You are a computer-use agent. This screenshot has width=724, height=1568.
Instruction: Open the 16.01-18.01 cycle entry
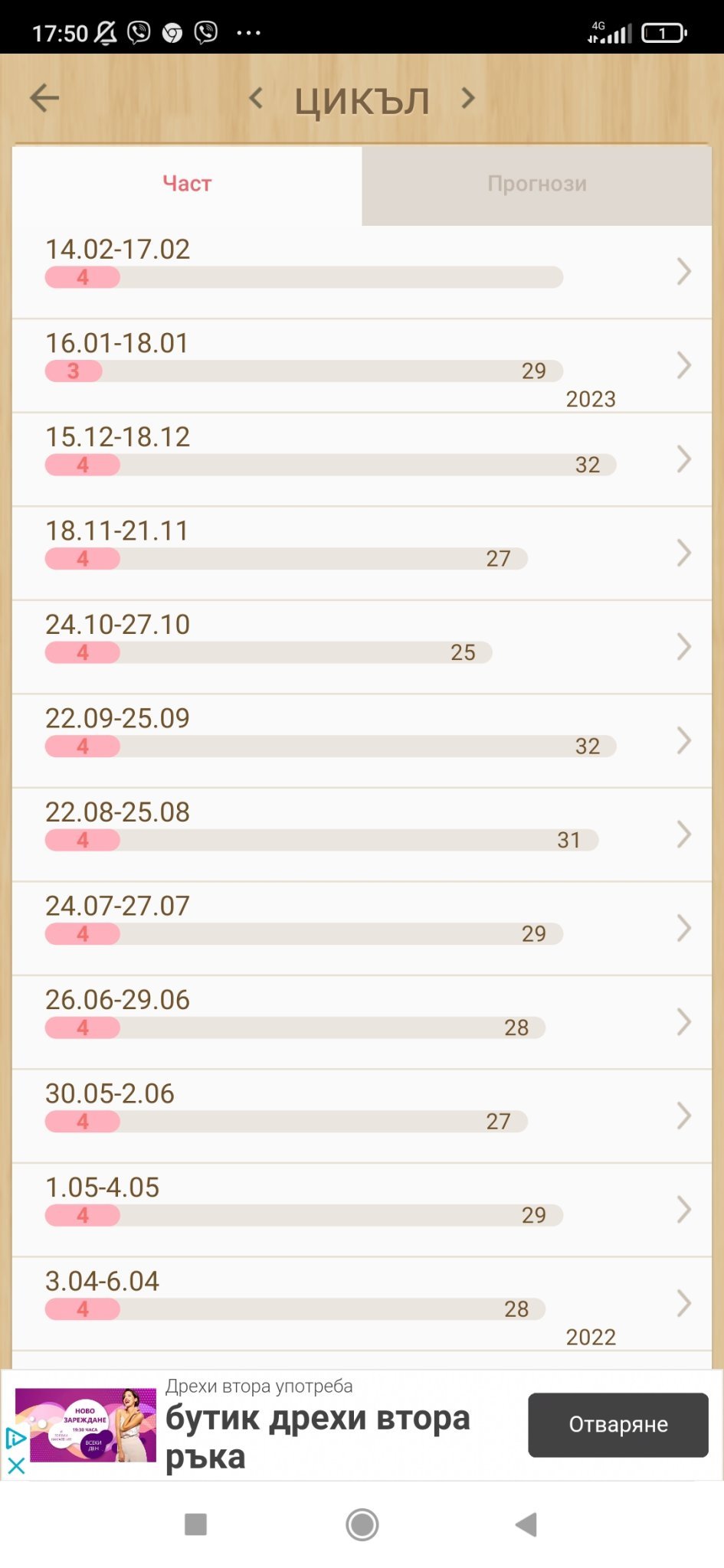pos(362,365)
